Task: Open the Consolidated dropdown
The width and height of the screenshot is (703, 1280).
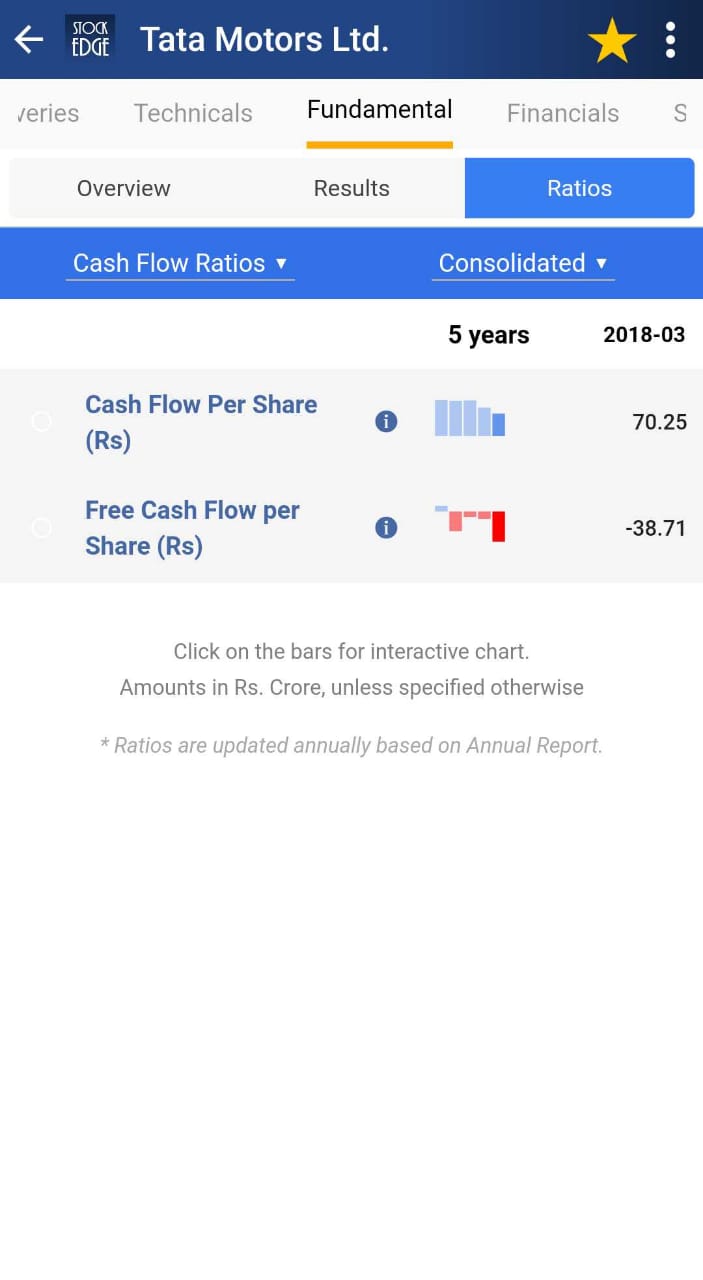Action: point(523,263)
